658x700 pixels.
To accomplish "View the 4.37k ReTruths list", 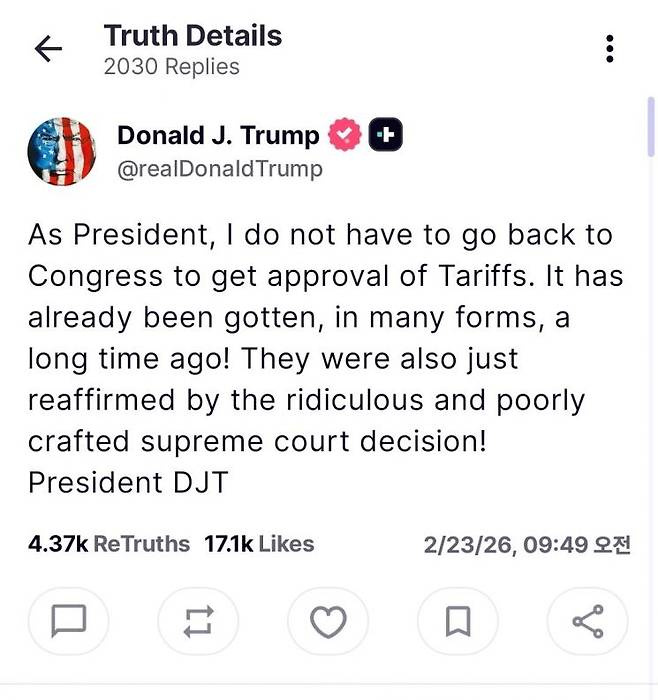I will click(109, 544).
